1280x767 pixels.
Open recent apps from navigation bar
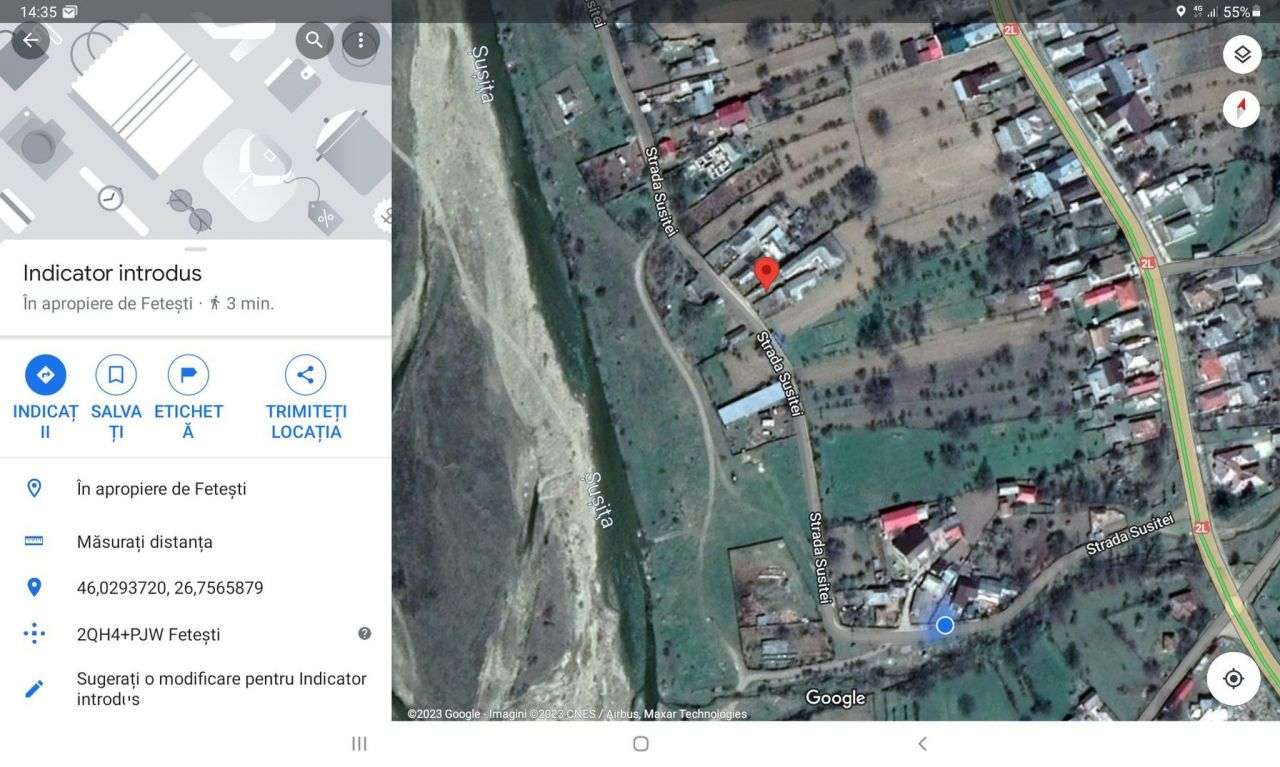coord(359,744)
